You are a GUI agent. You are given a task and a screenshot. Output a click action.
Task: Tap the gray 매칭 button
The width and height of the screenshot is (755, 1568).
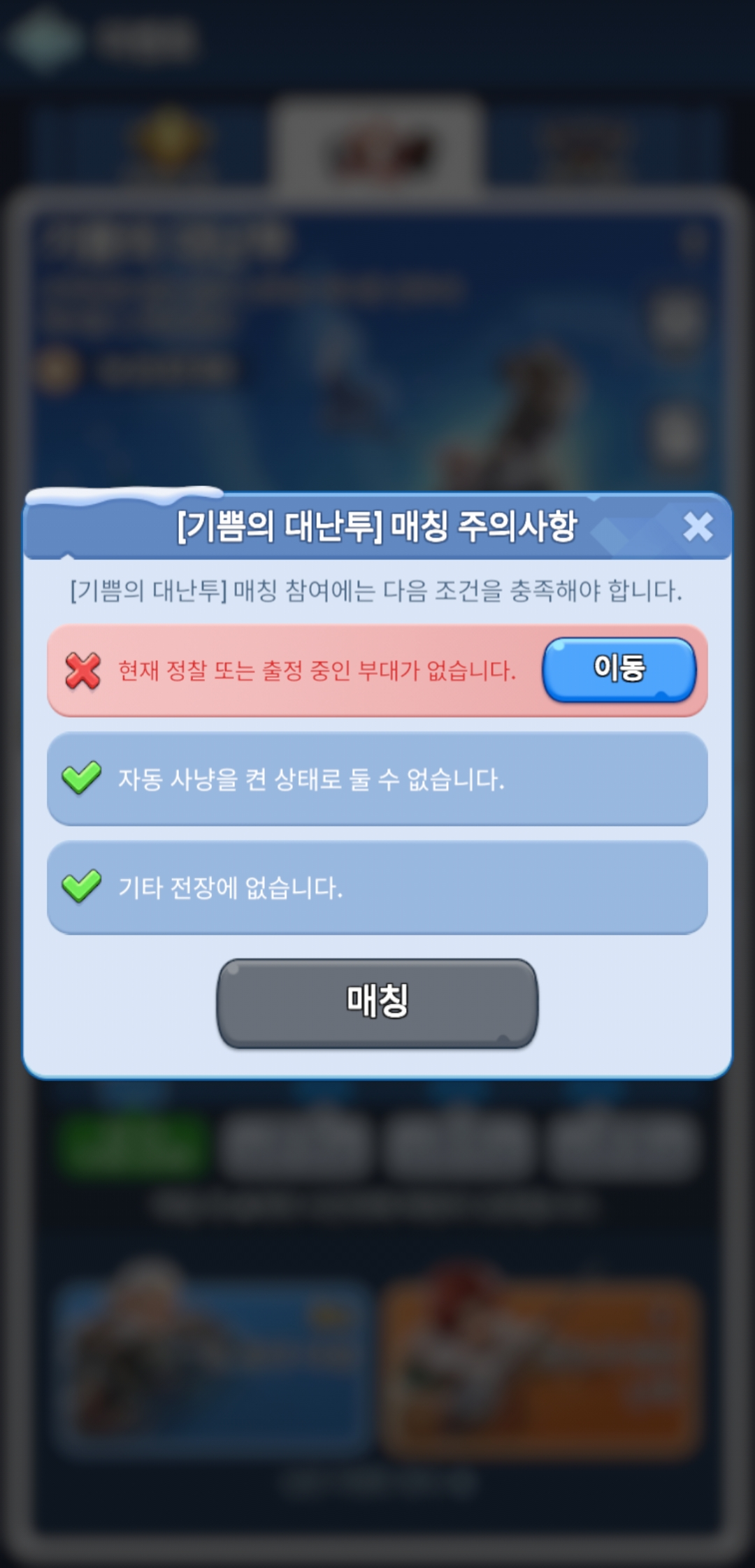(x=377, y=1003)
